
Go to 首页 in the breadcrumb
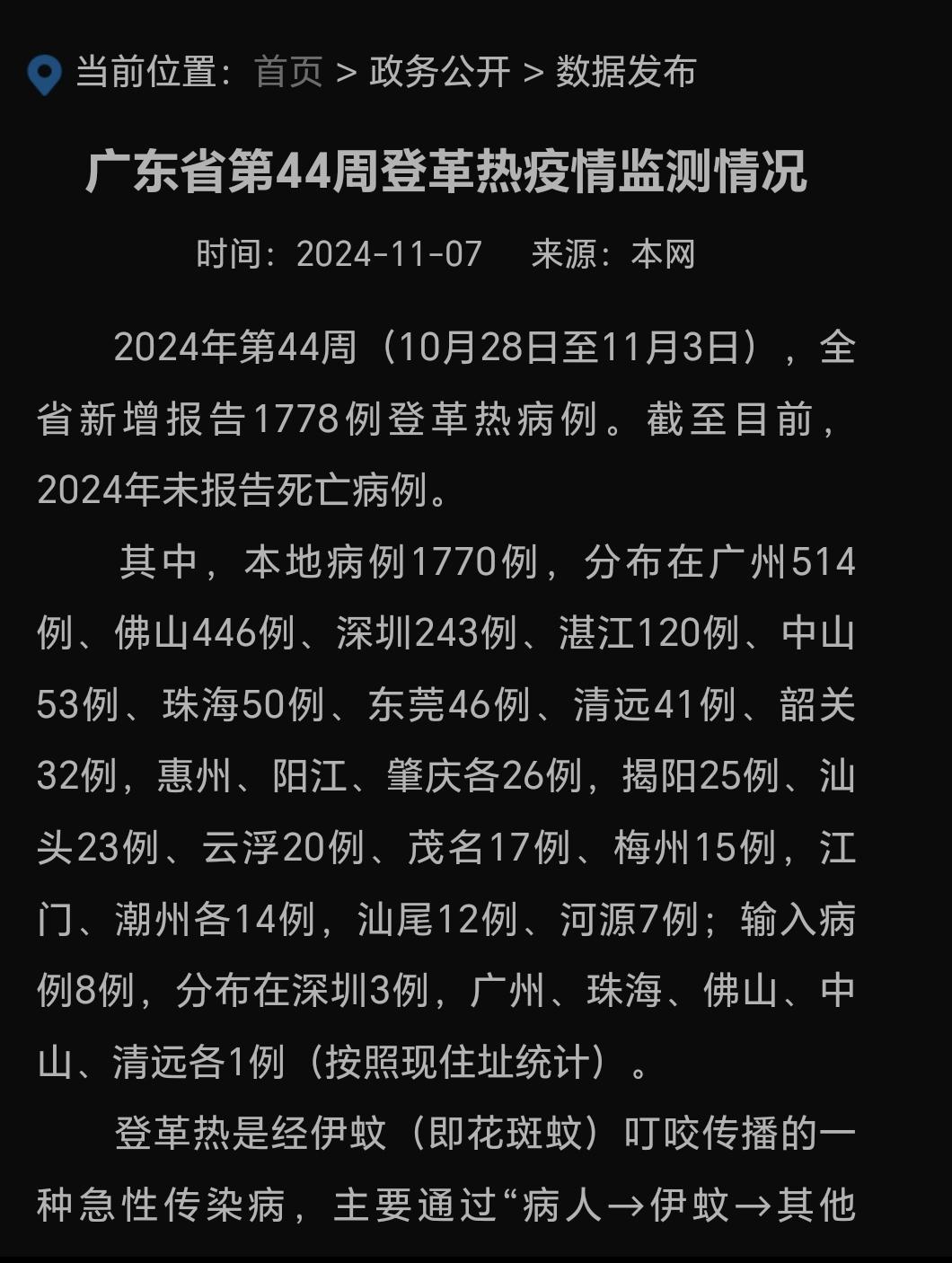pos(288,72)
